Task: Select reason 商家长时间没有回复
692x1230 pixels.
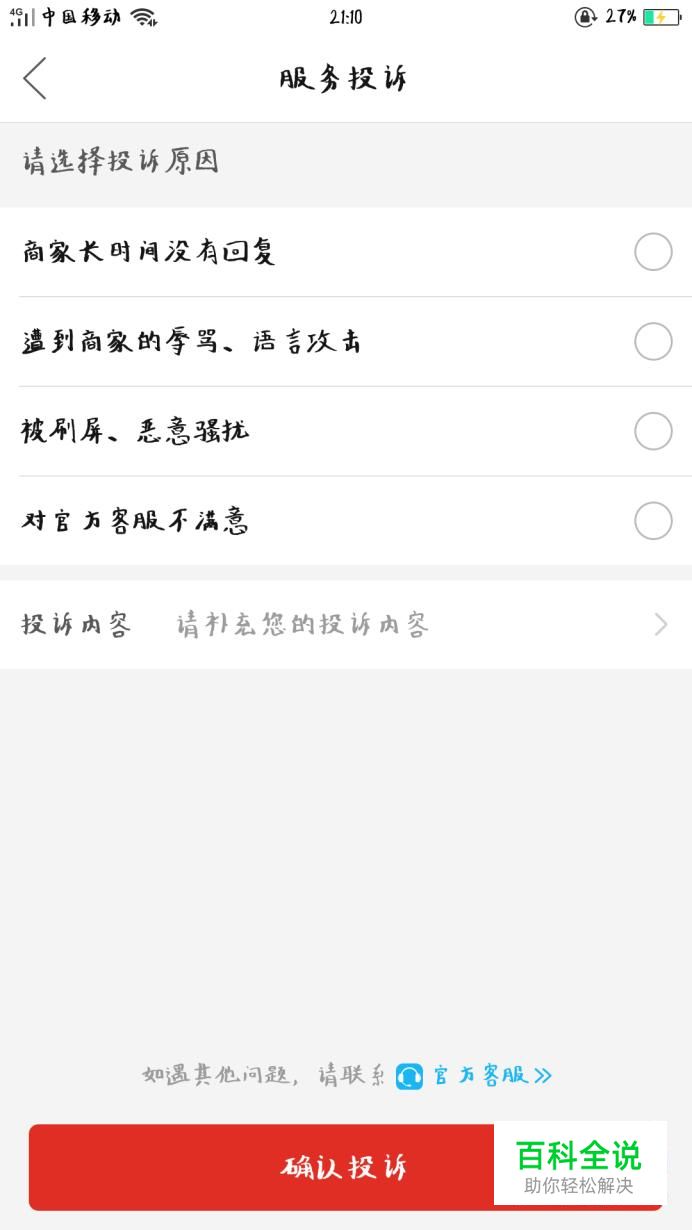Action: coord(346,252)
